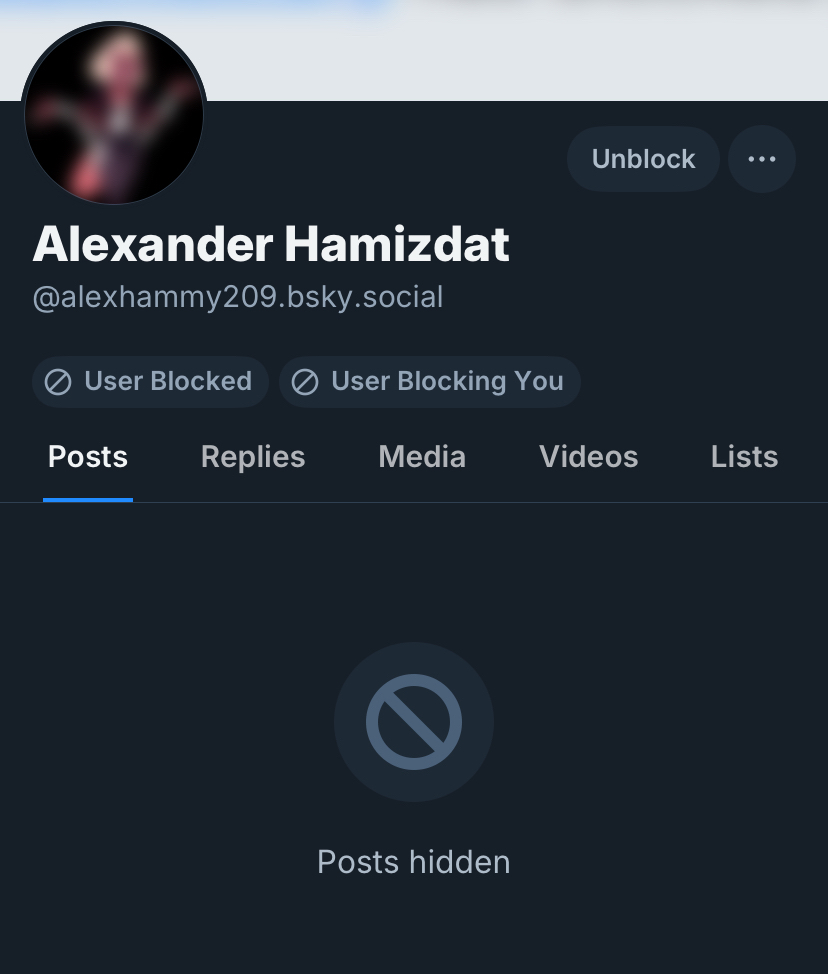Tap the User Blocking You label
The height and width of the screenshot is (974, 828).
[x=430, y=381]
